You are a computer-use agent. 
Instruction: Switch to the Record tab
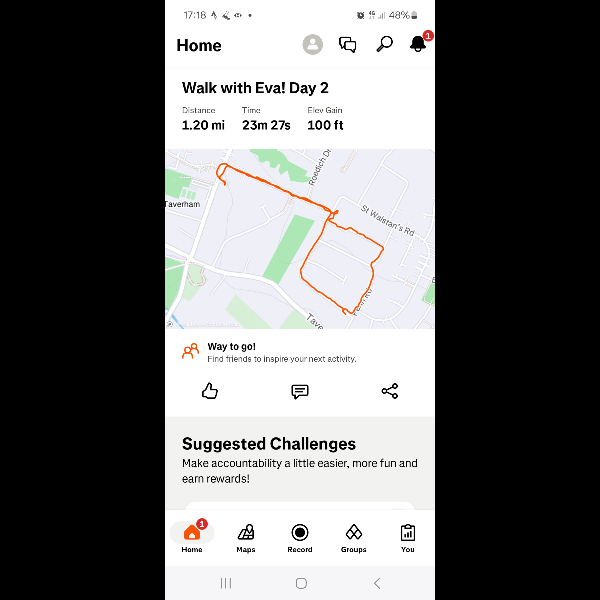(x=300, y=538)
